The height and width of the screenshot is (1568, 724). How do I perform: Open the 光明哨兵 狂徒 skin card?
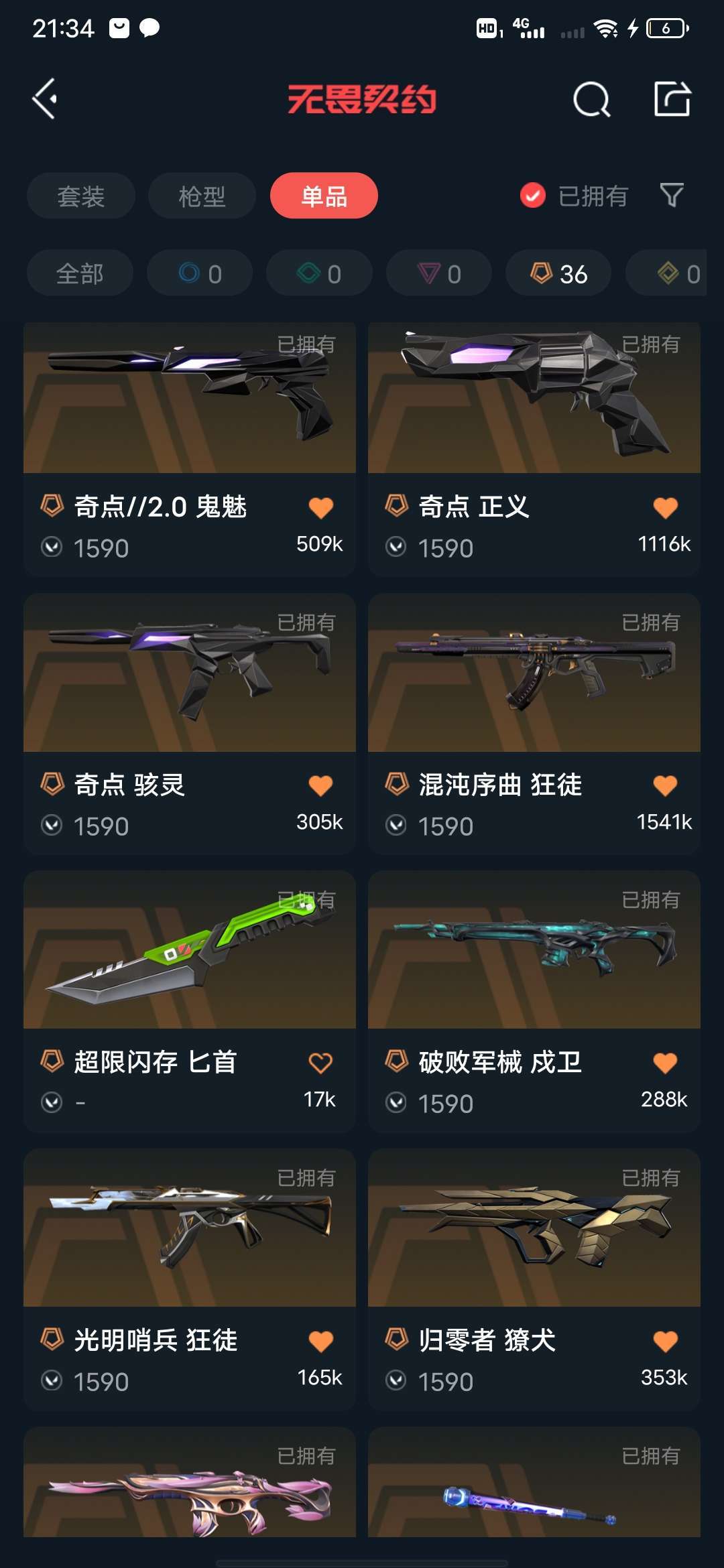click(x=190, y=1280)
